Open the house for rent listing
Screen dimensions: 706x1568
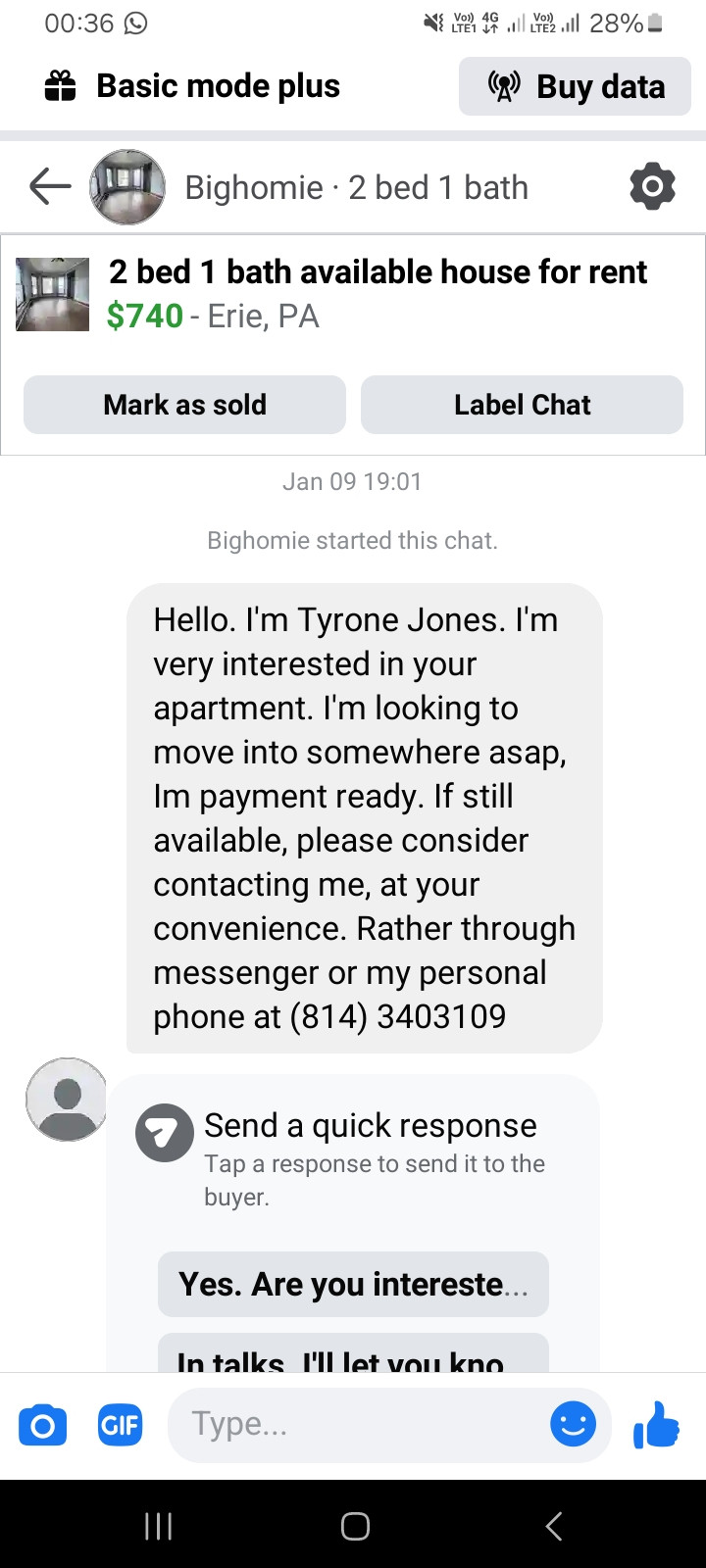(378, 293)
